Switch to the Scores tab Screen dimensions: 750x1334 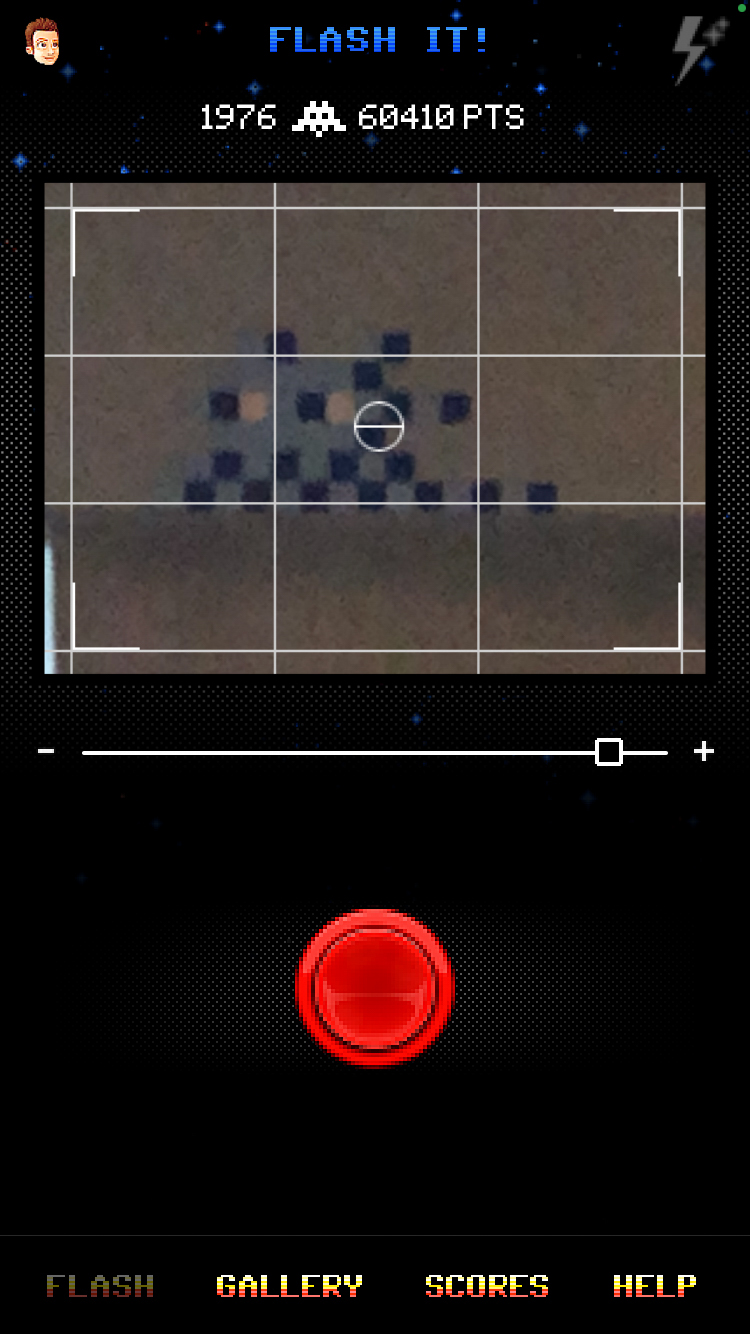[487, 1286]
